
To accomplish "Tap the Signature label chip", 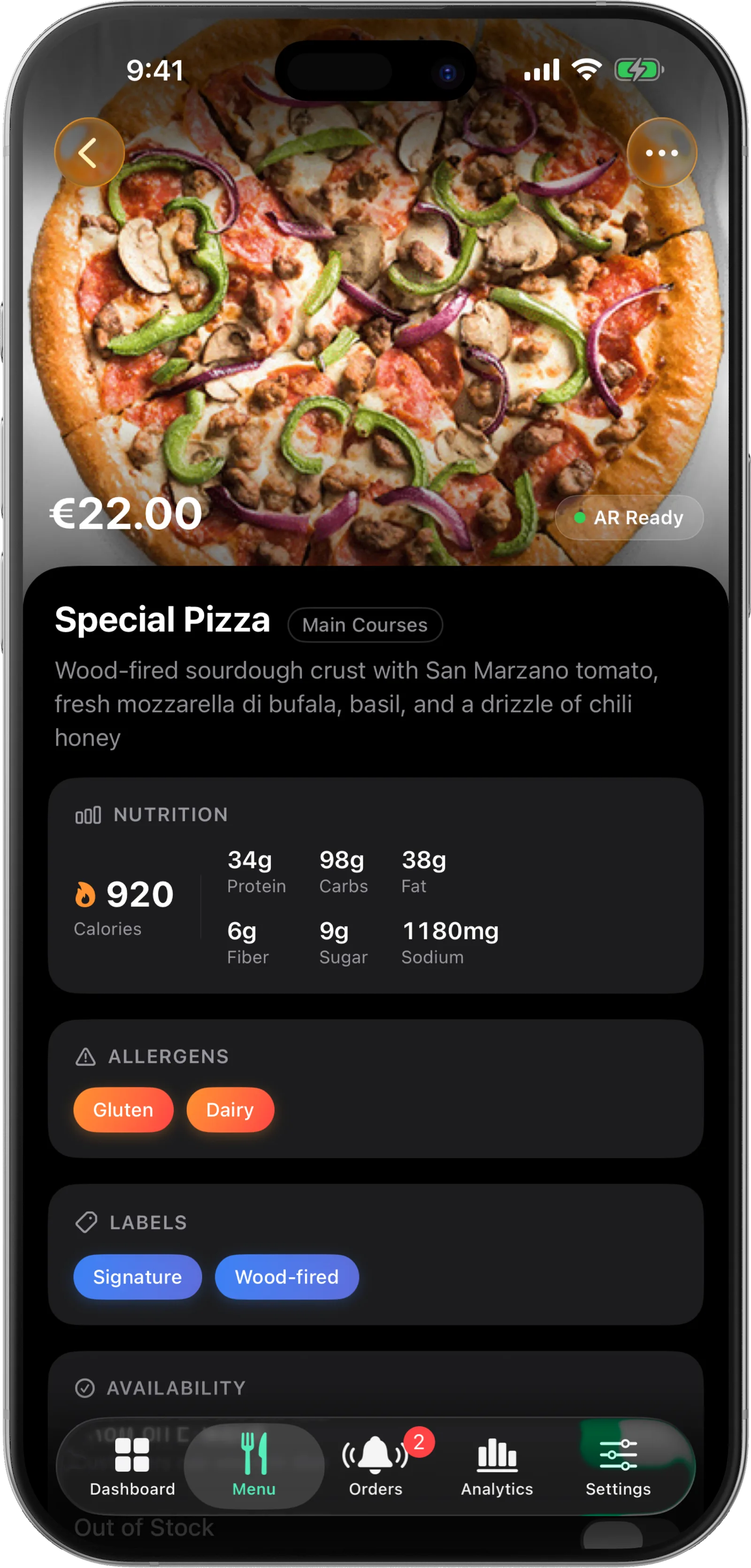I will coord(138,1277).
